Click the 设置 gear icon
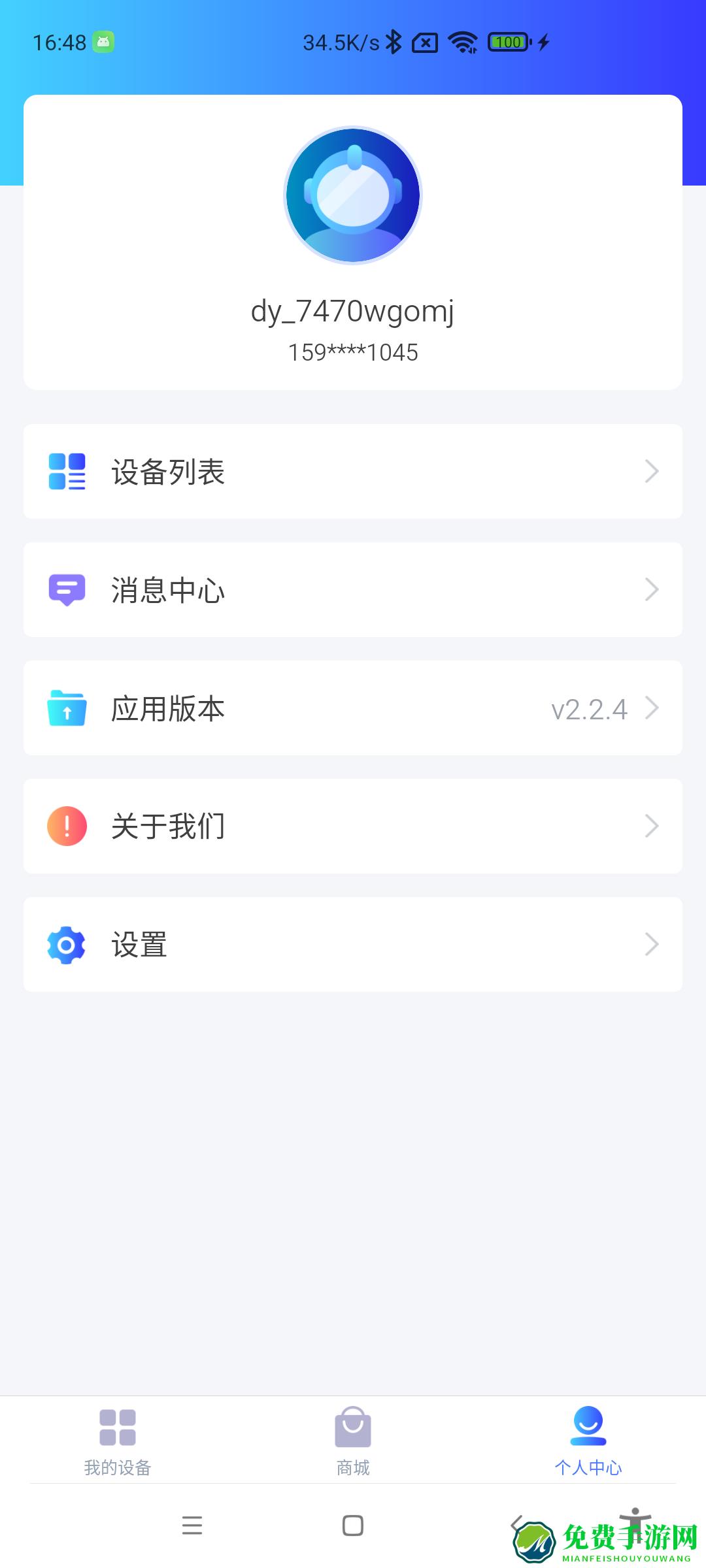Image resolution: width=706 pixels, height=1568 pixels. tap(67, 944)
